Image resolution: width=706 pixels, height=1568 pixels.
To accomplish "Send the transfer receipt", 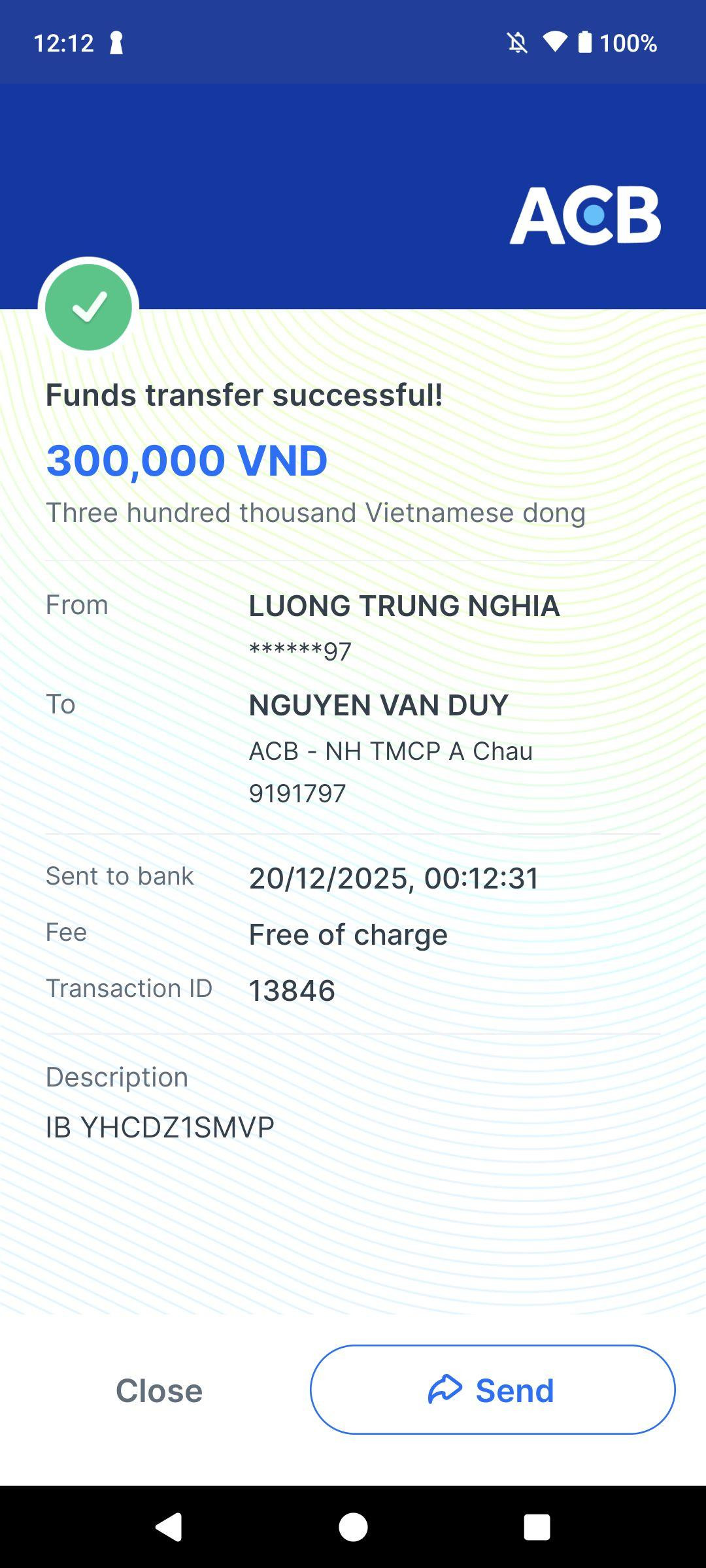I will 492,1390.
